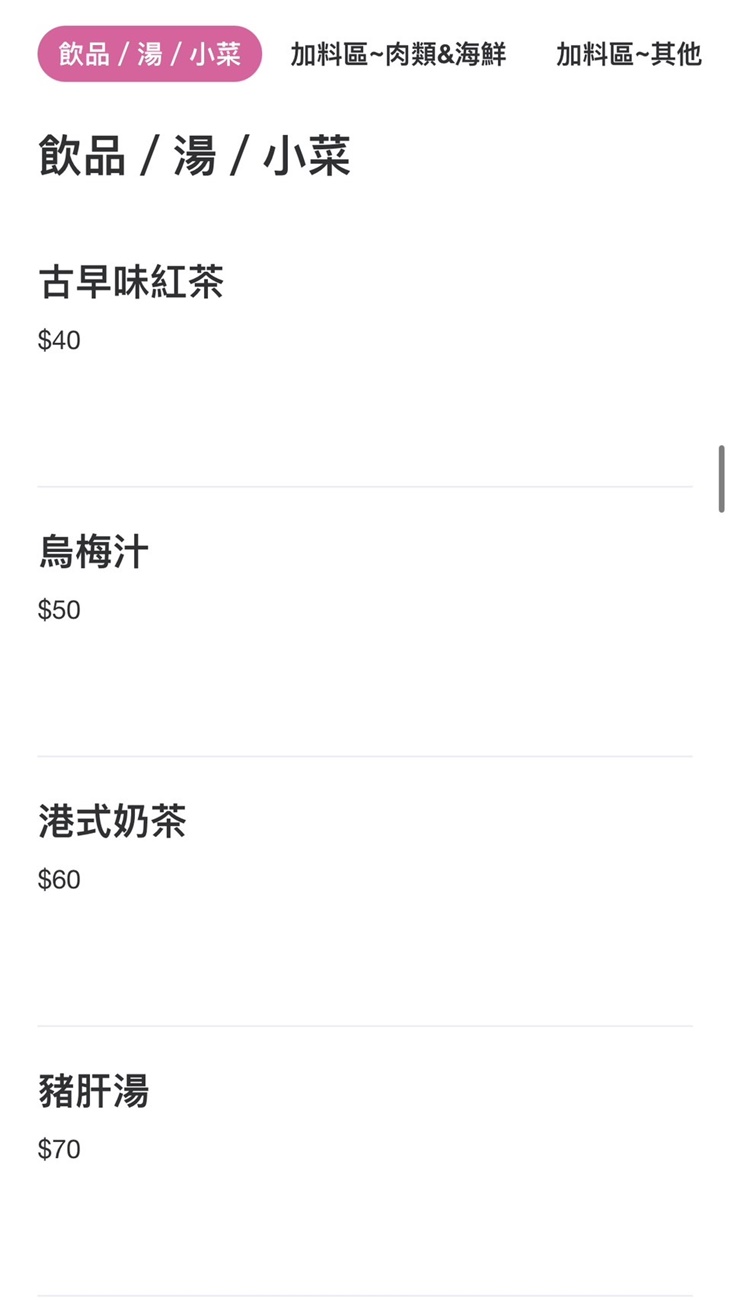Click the $40 price under 古早味紅茶
730x1301 pixels.
(58, 340)
